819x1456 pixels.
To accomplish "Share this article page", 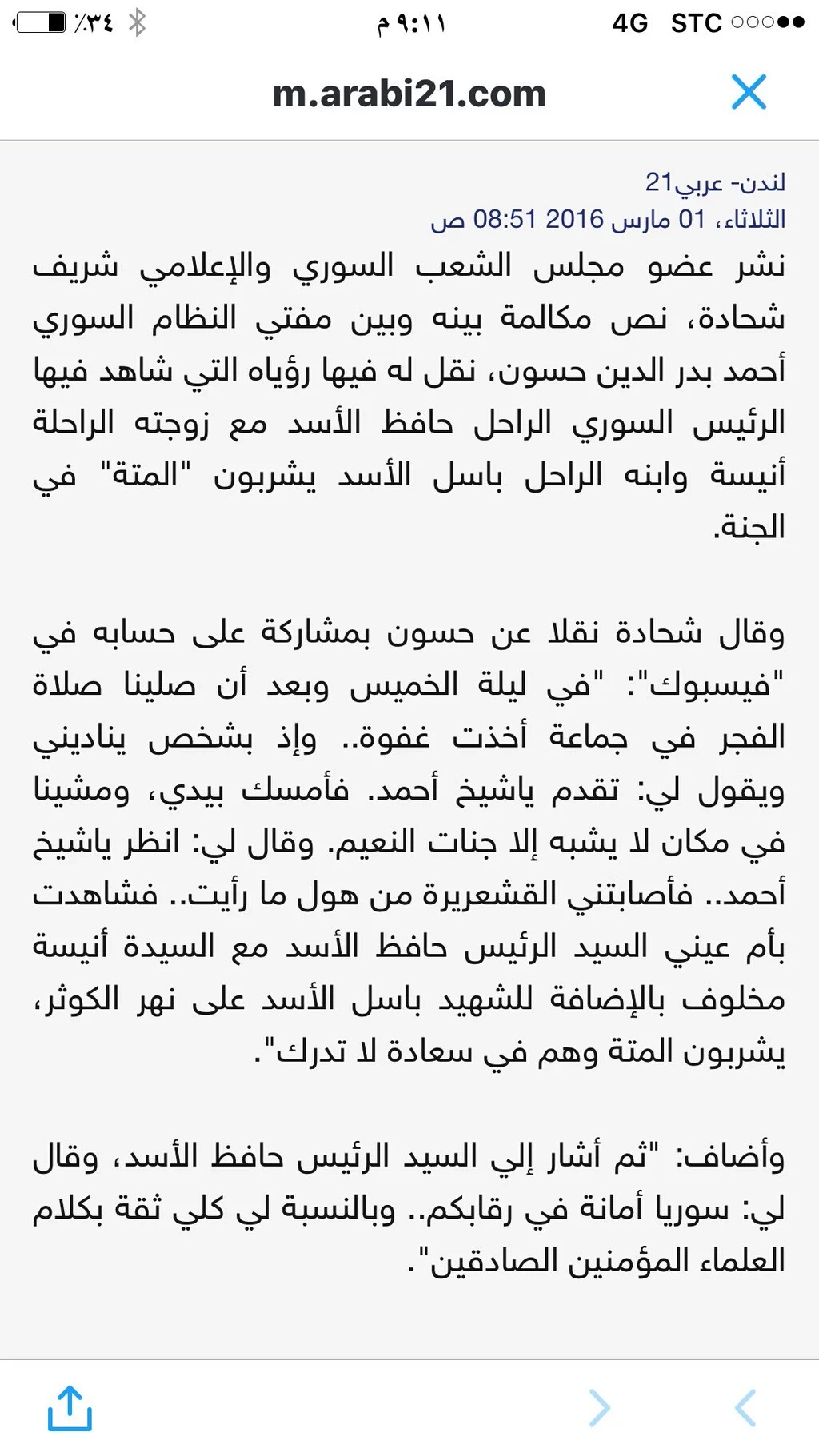I will pyautogui.click(x=70, y=1408).
